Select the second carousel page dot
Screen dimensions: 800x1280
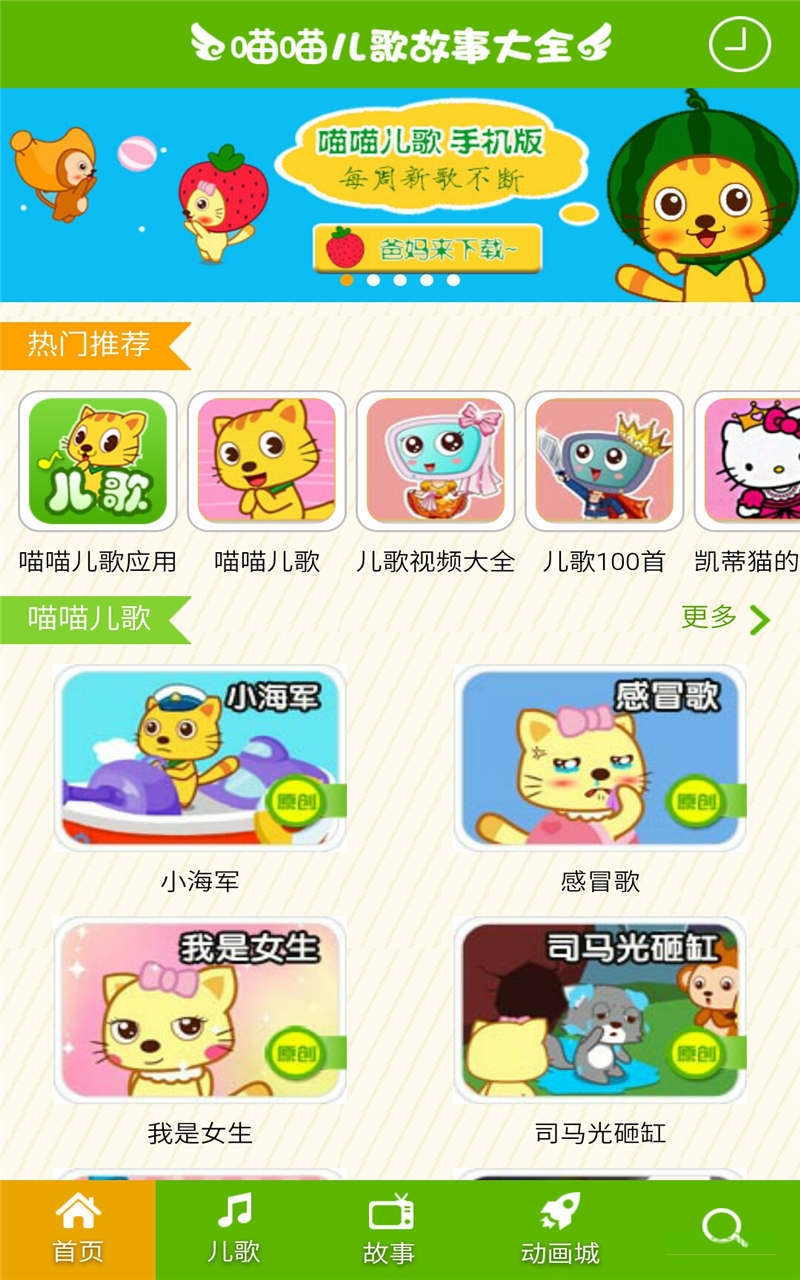pos(373,280)
